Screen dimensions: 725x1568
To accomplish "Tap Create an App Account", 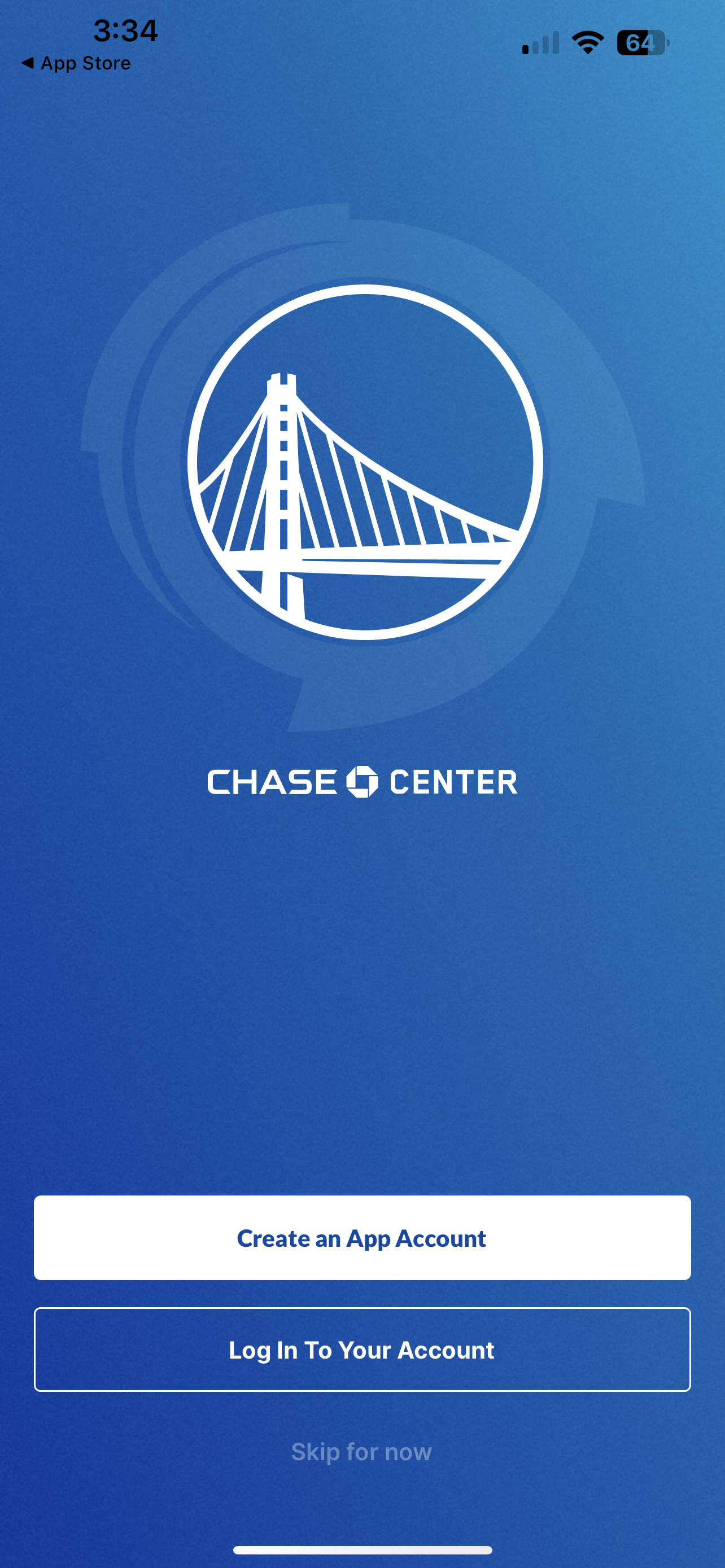I will [362, 1237].
